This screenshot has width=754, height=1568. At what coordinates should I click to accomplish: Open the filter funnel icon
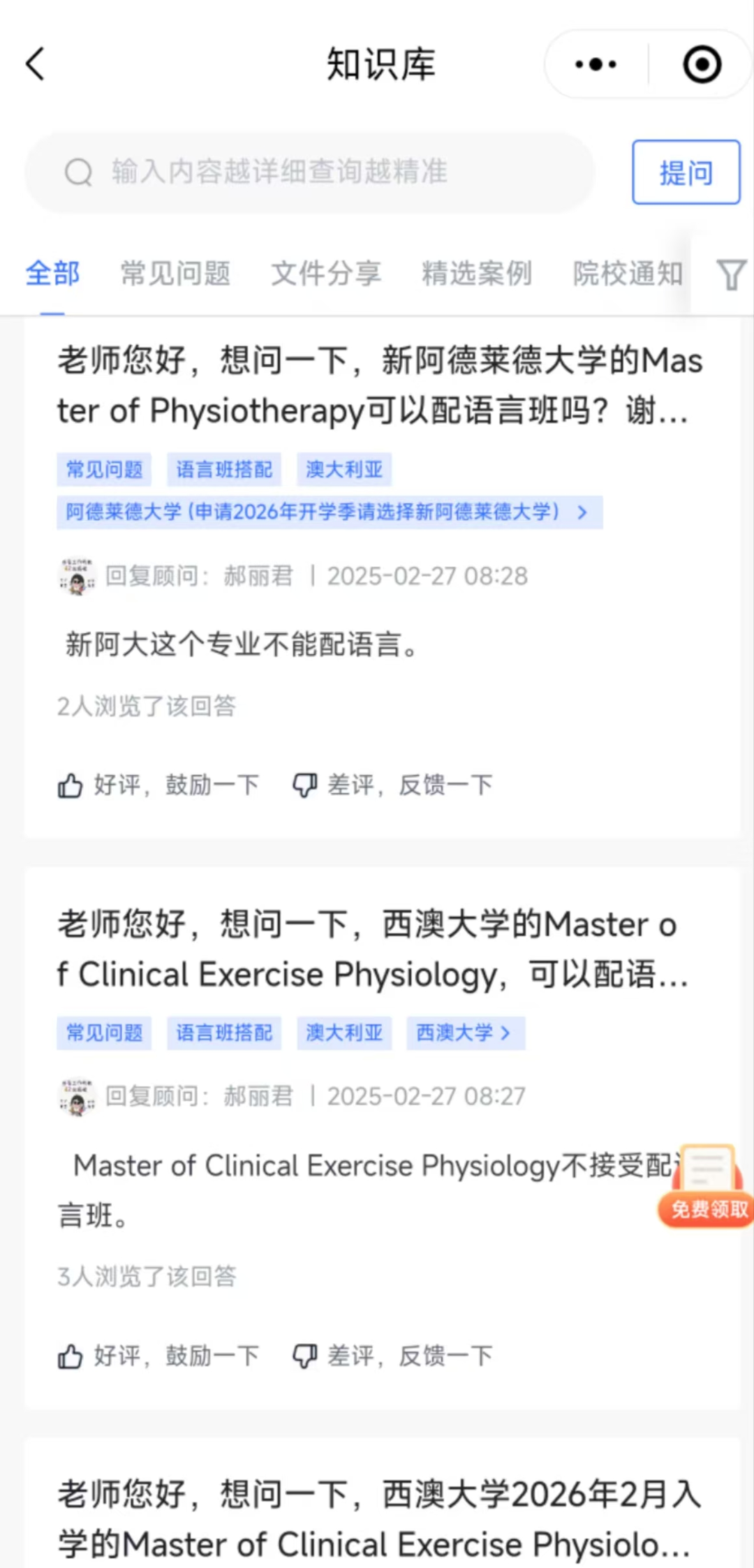point(731,274)
